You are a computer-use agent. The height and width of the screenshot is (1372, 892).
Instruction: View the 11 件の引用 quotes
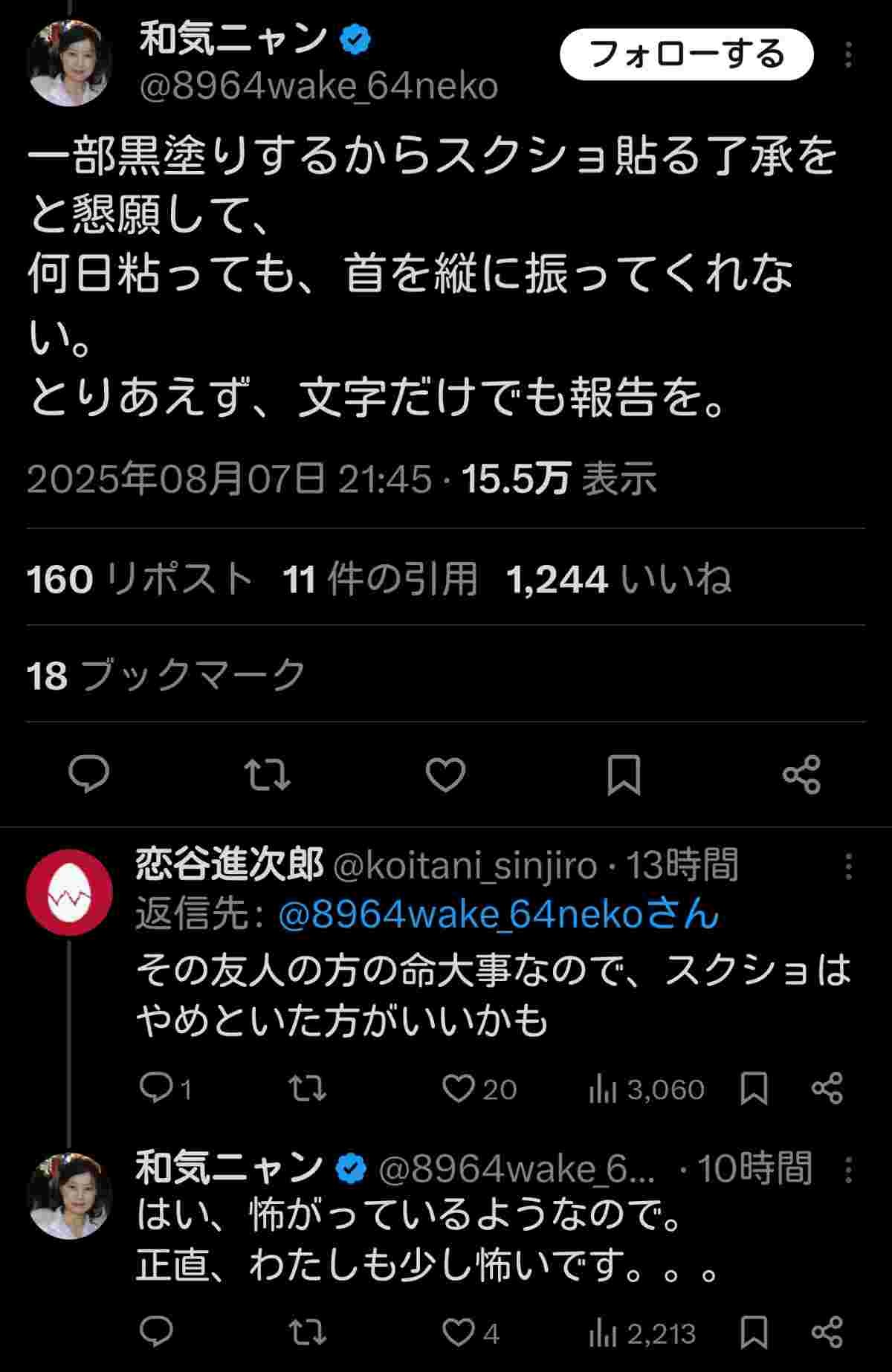380,579
